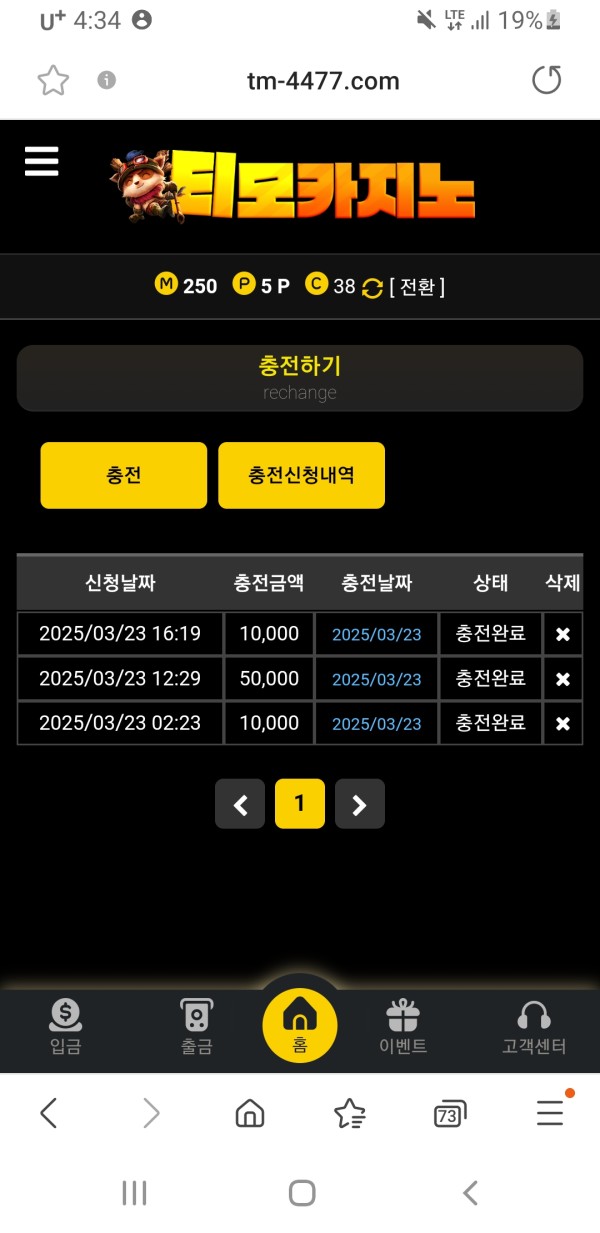This screenshot has height=1233, width=600.
Task: Bookmark this site with the star
Action: (52, 81)
